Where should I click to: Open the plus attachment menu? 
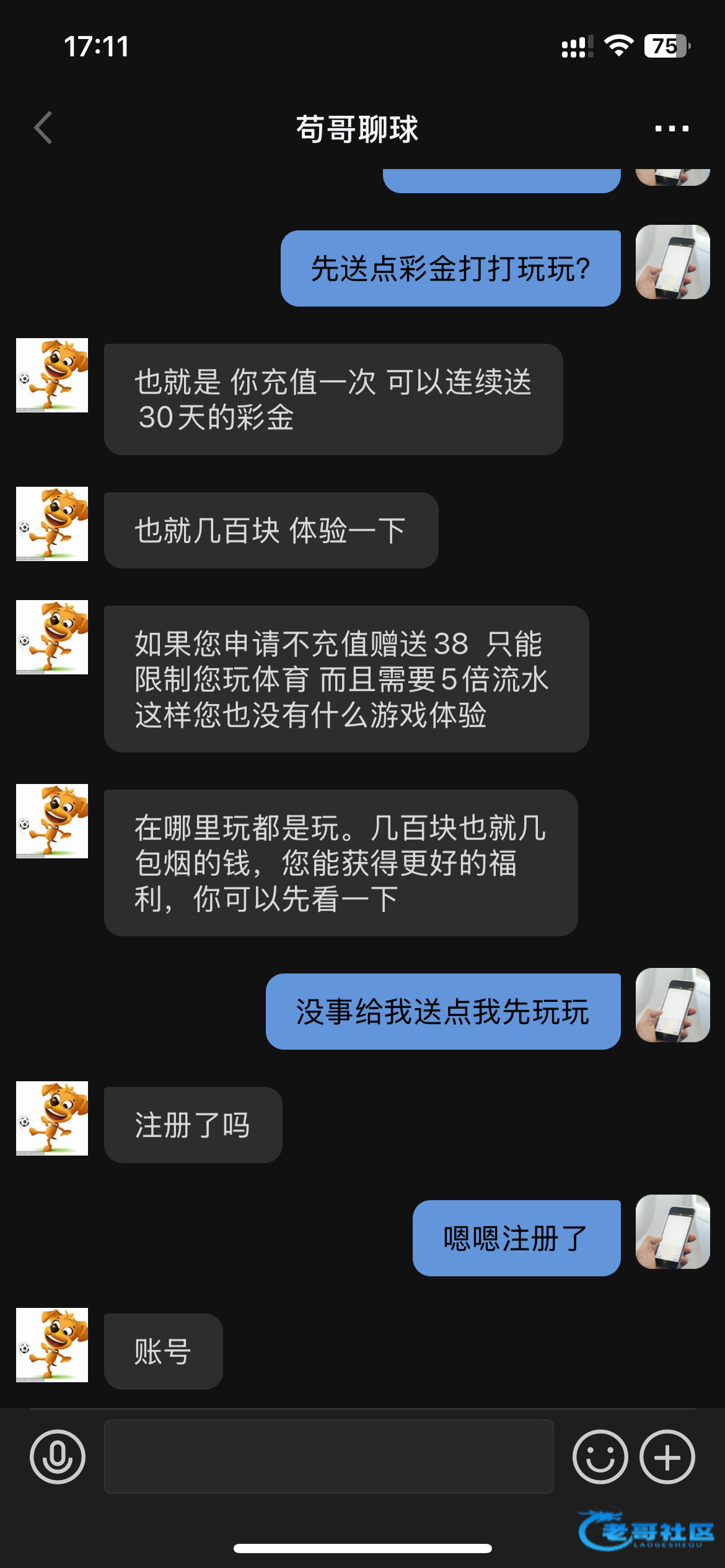(x=667, y=1457)
